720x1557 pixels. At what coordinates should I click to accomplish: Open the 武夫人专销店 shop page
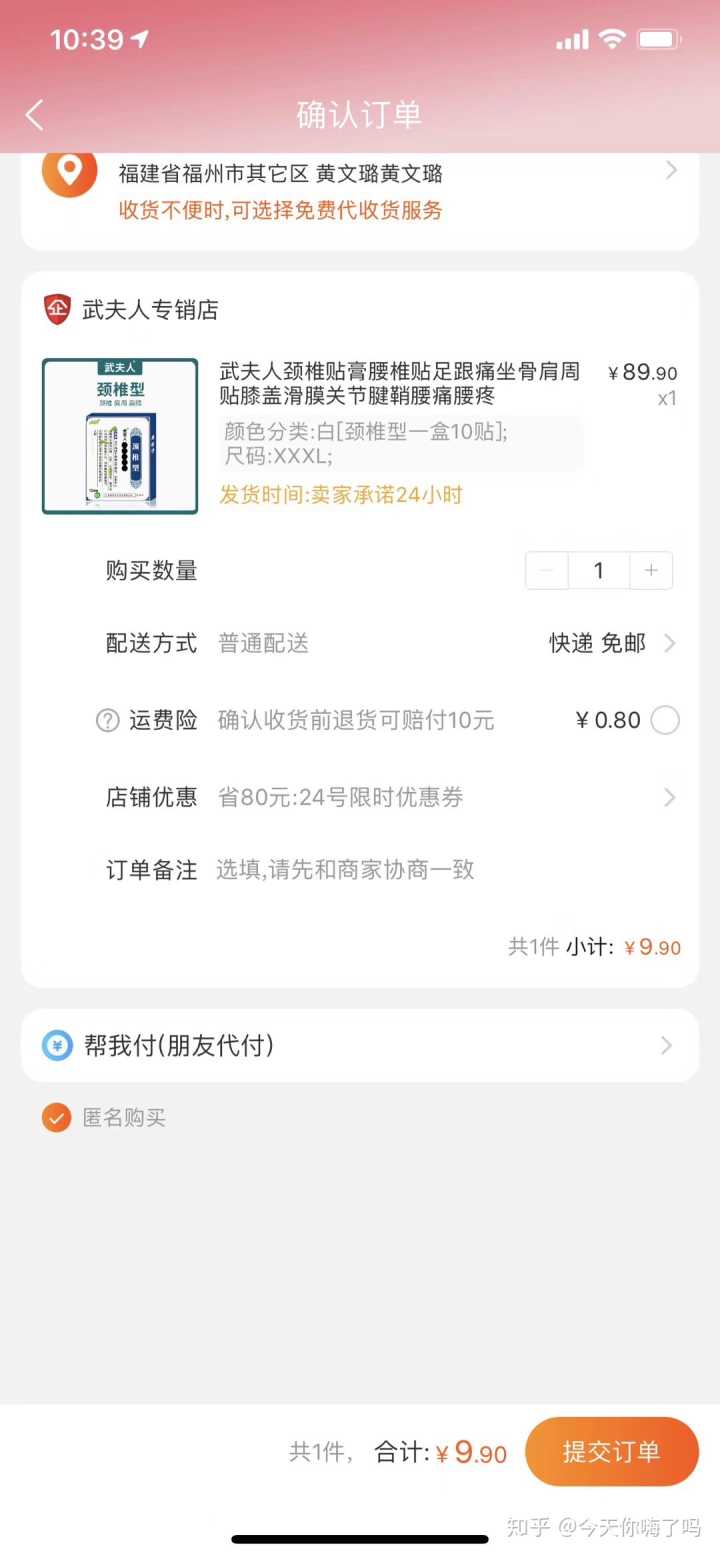coord(150,310)
